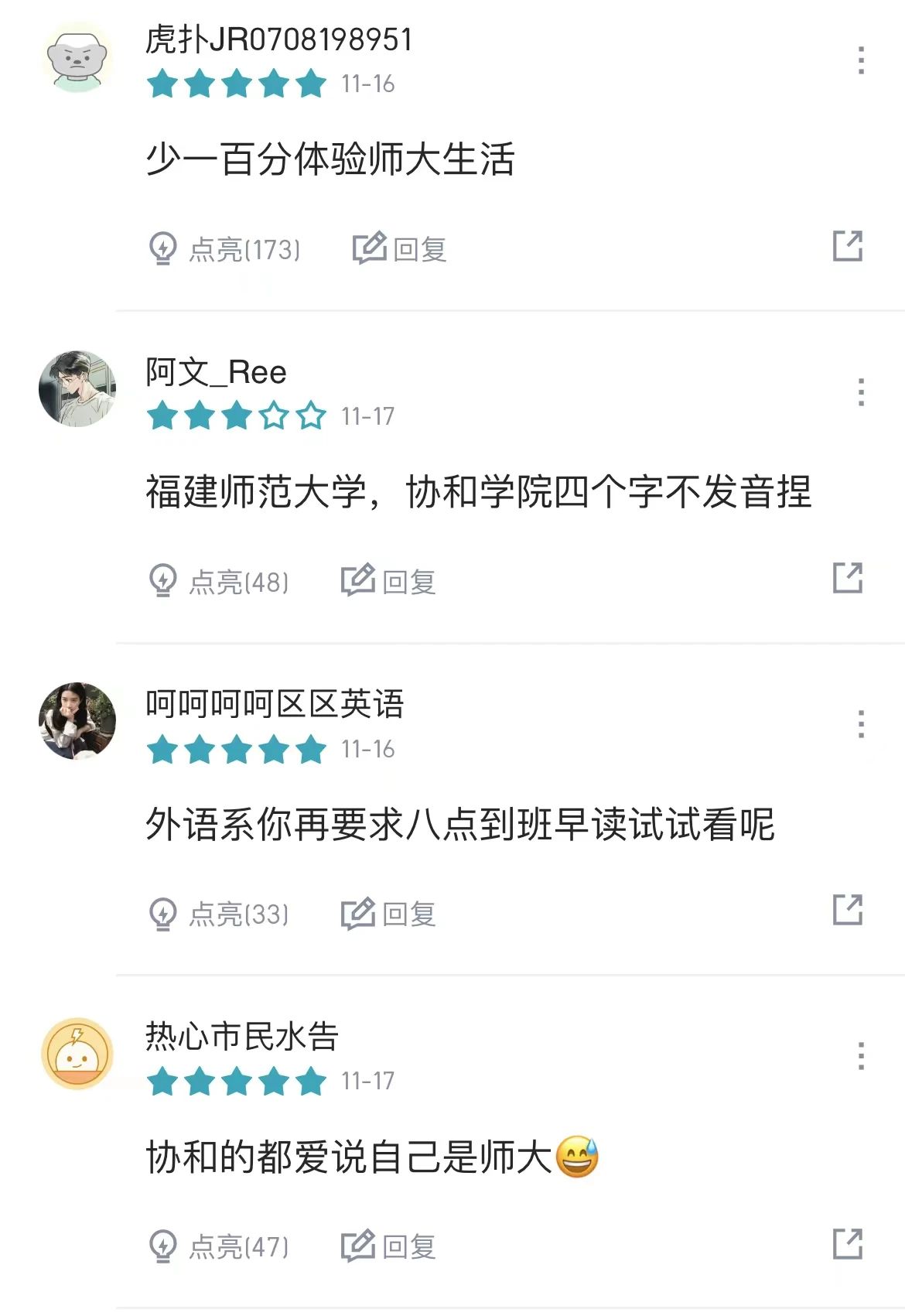Image resolution: width=905 pixels, height=1316 pixels.
Task: Open 热心市民水告's profile avatar
Action: pos(77,1054)
